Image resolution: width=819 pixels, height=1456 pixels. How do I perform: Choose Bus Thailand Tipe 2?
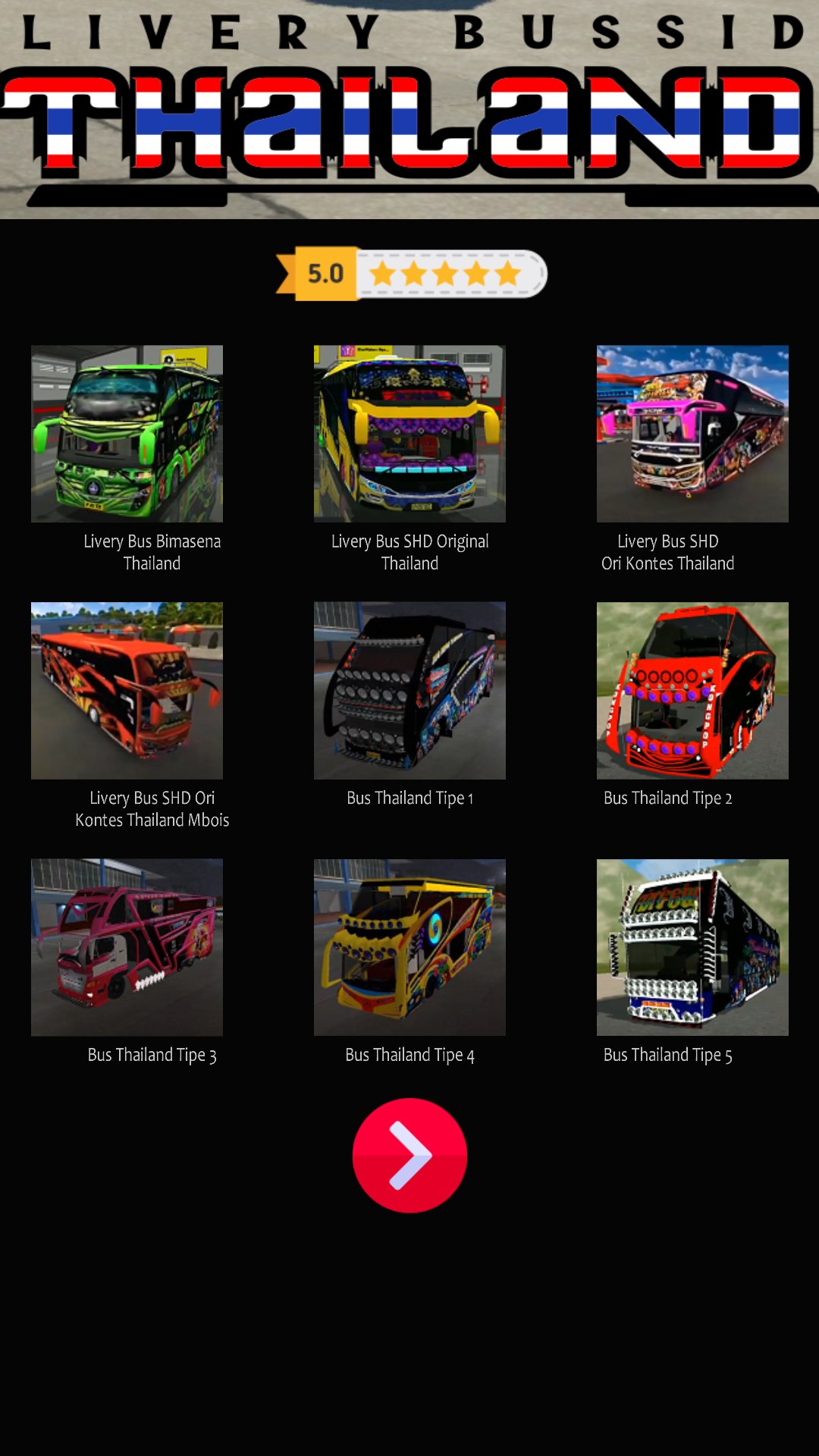coord(692,690)
